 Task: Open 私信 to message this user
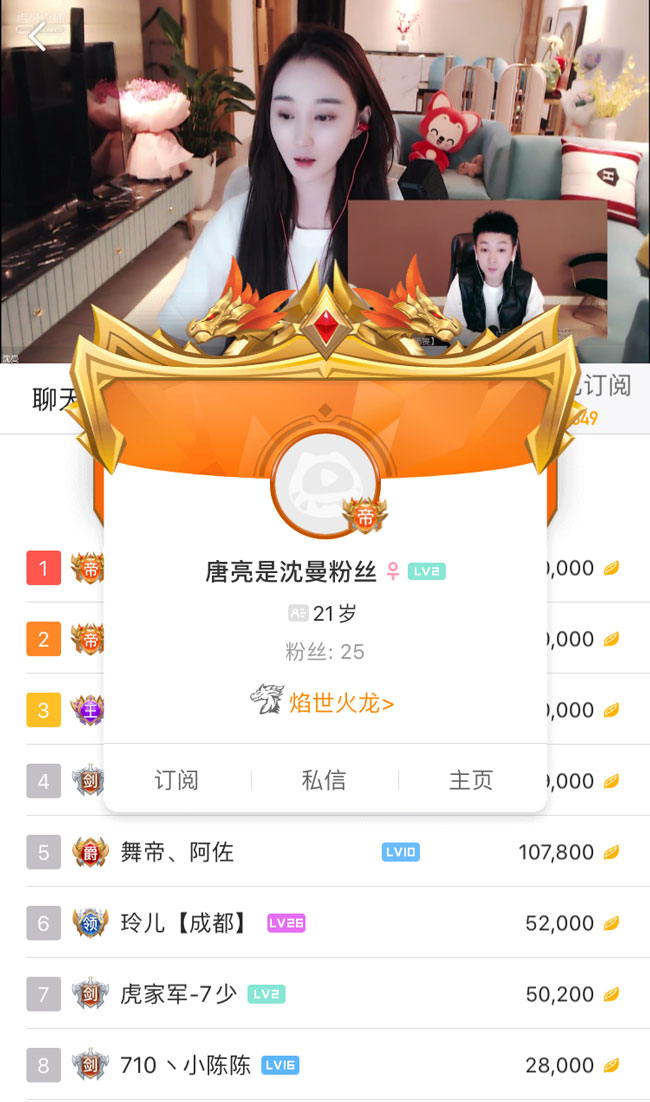[x=324, y=780]
